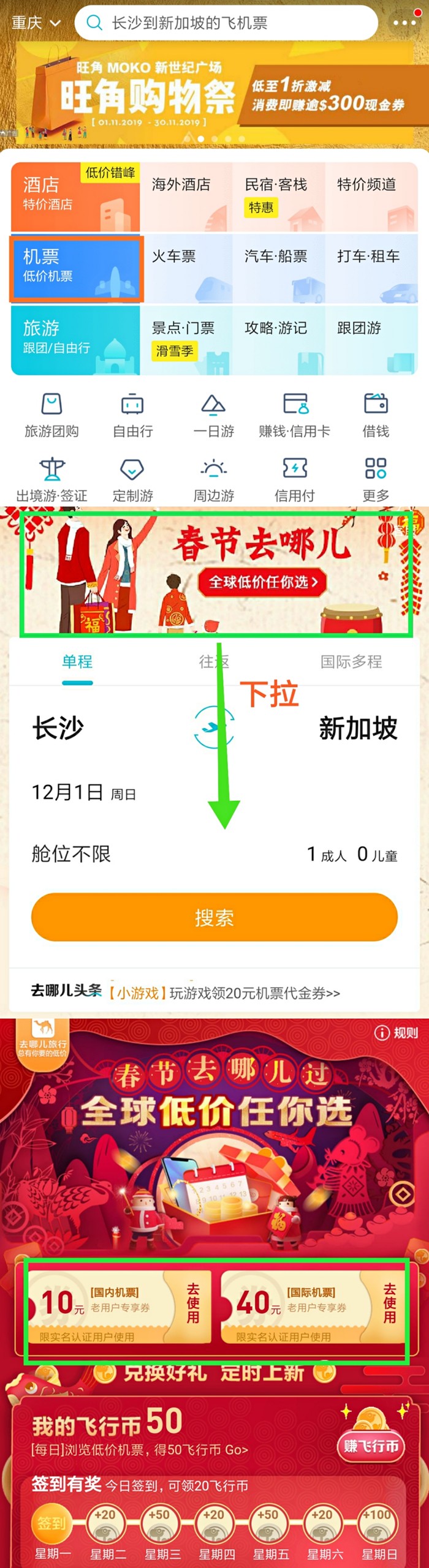
Task: Switch to the 国际多程 tab
Action: [x=351, y=661]
